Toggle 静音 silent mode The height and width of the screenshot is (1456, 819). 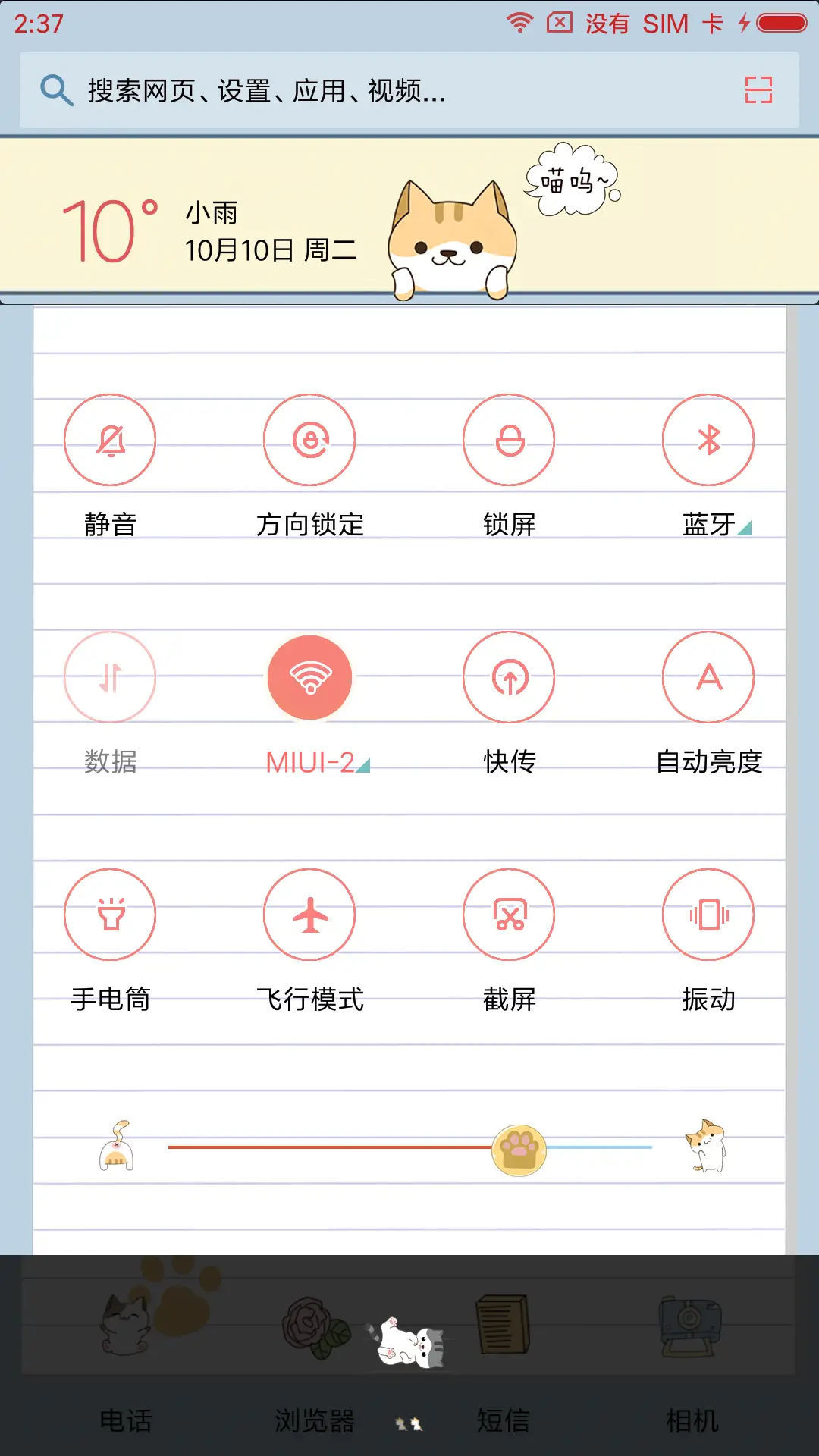[x=110, y=438]
